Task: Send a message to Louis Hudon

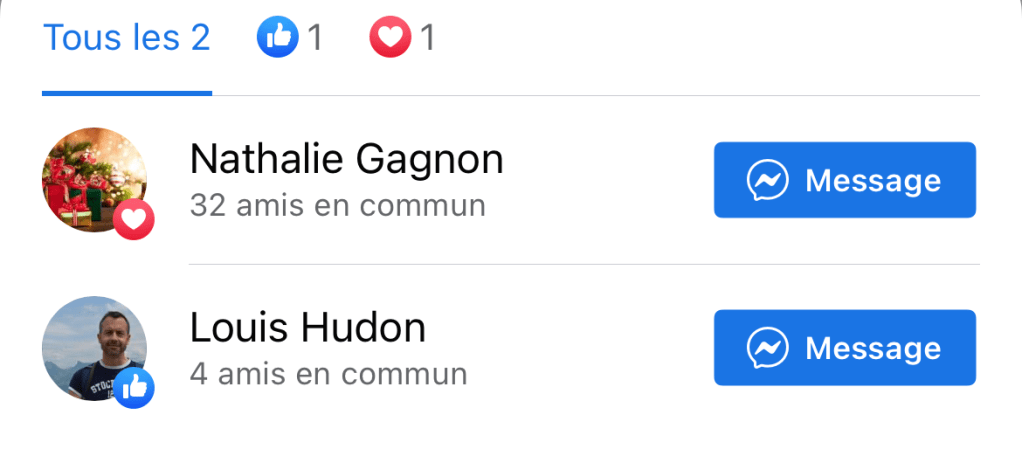Action: [844, 348]
